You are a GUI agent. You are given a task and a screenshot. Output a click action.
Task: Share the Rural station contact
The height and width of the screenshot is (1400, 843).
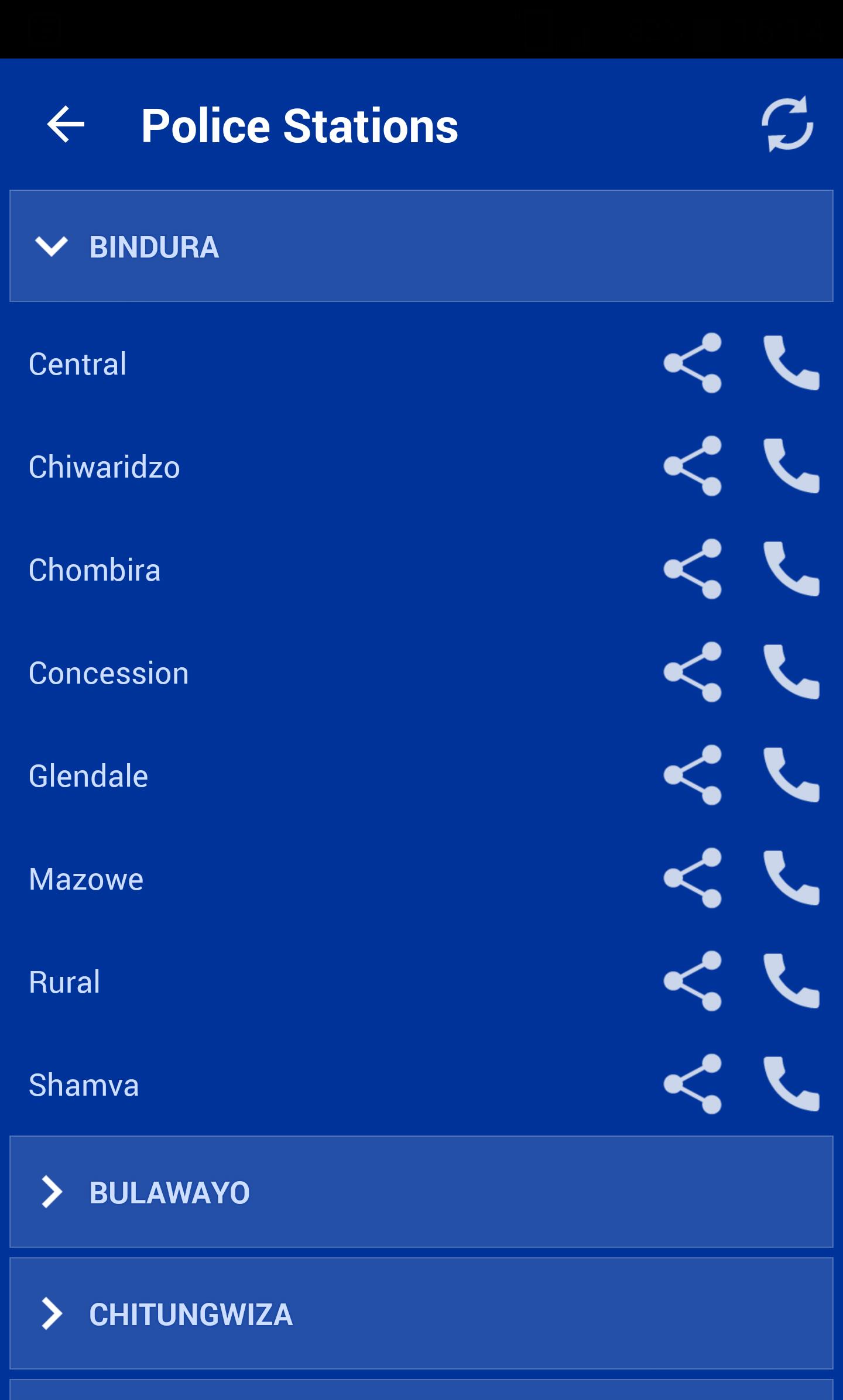tap(693, 982)
